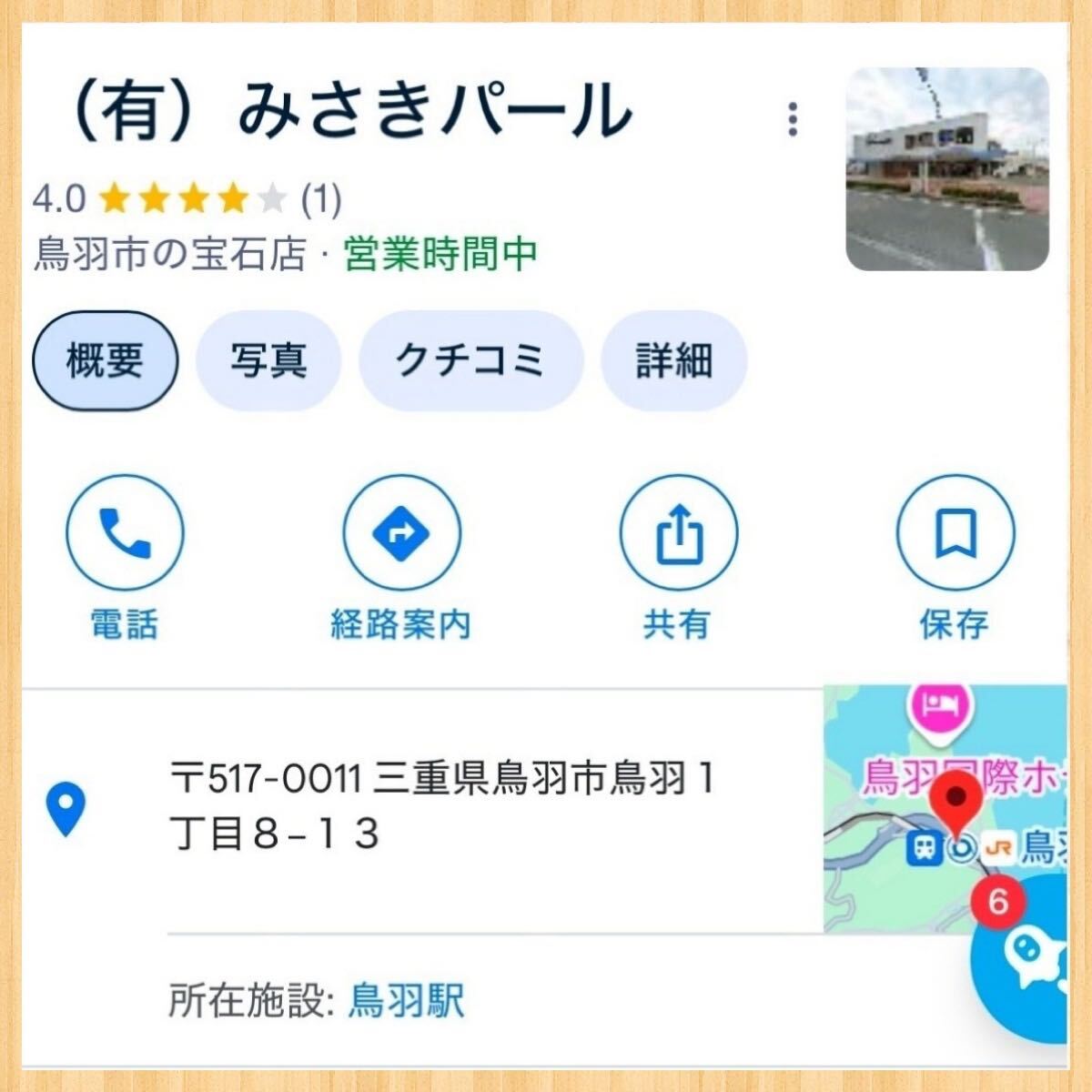The height and width of the screenshot is (1092, 1092).
Task: Share this place with 共有
Action: click(x=678, y=533)
